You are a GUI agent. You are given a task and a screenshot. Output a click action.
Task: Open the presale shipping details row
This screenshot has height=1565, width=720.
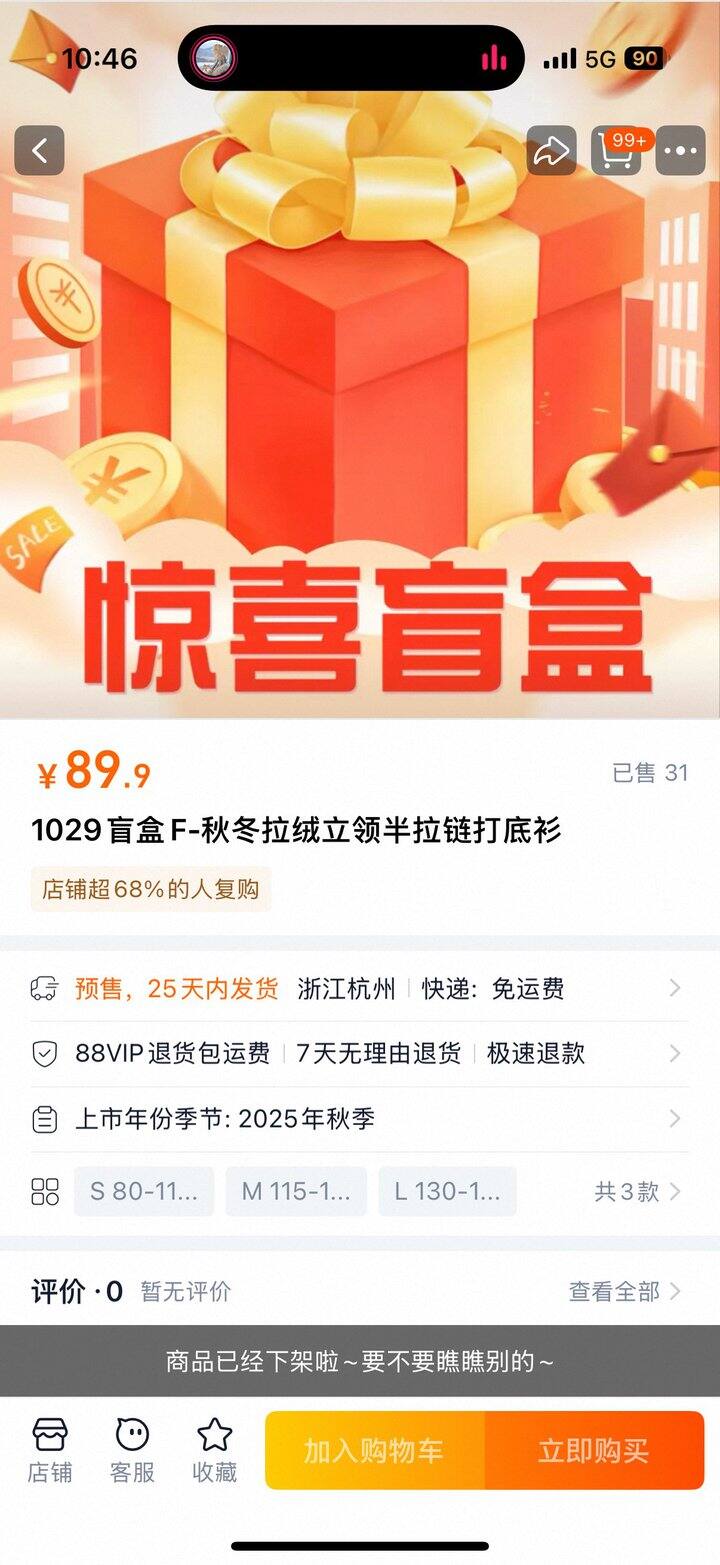pos(360,989)
